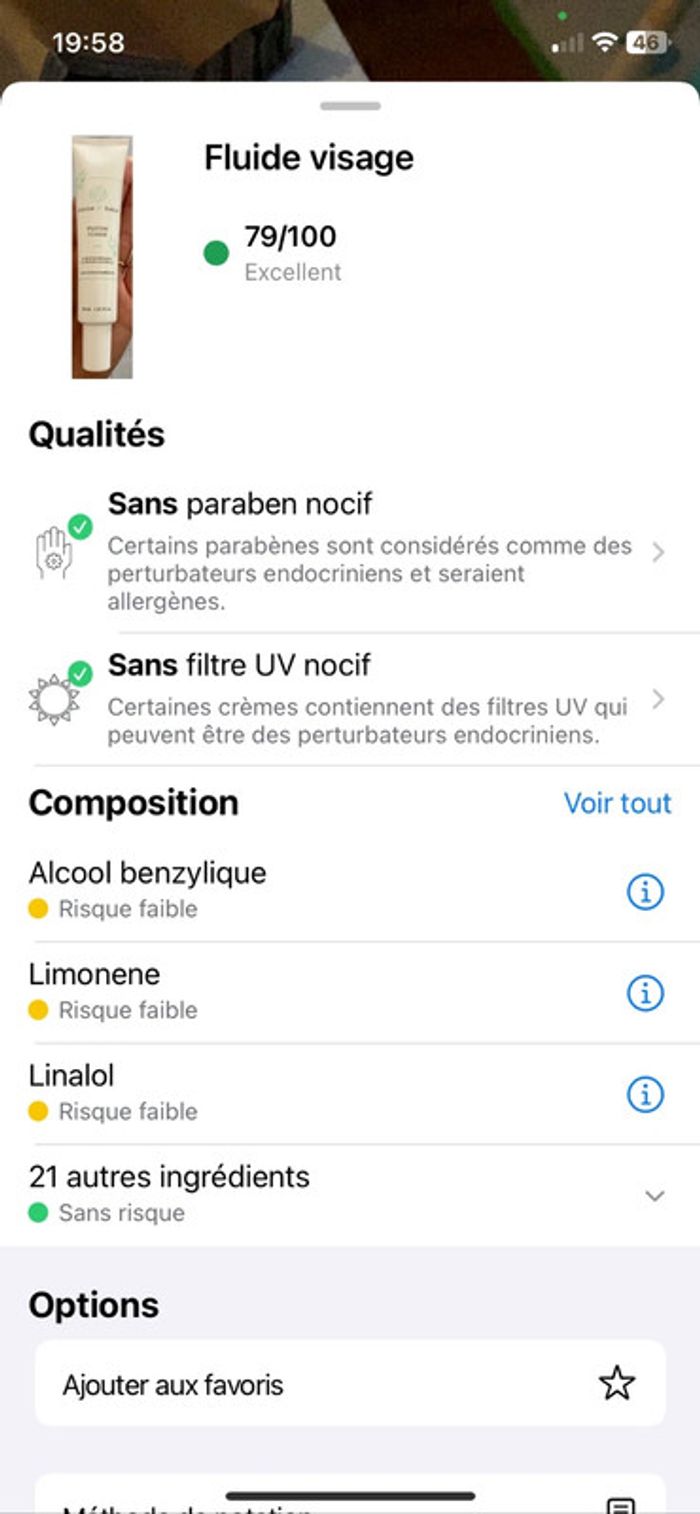Image resolution: width=700 pixels, height=1514 pixels.
Task: Tap Voir tout in Composition
Action: tap(617, 803)
